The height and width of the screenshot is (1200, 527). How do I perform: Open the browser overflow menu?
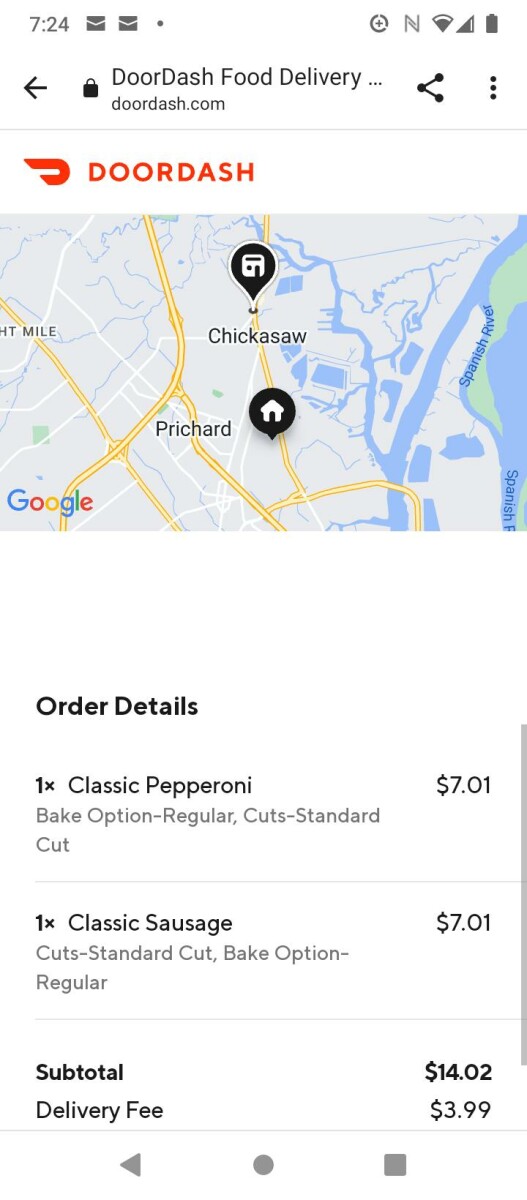click(493, 88)
